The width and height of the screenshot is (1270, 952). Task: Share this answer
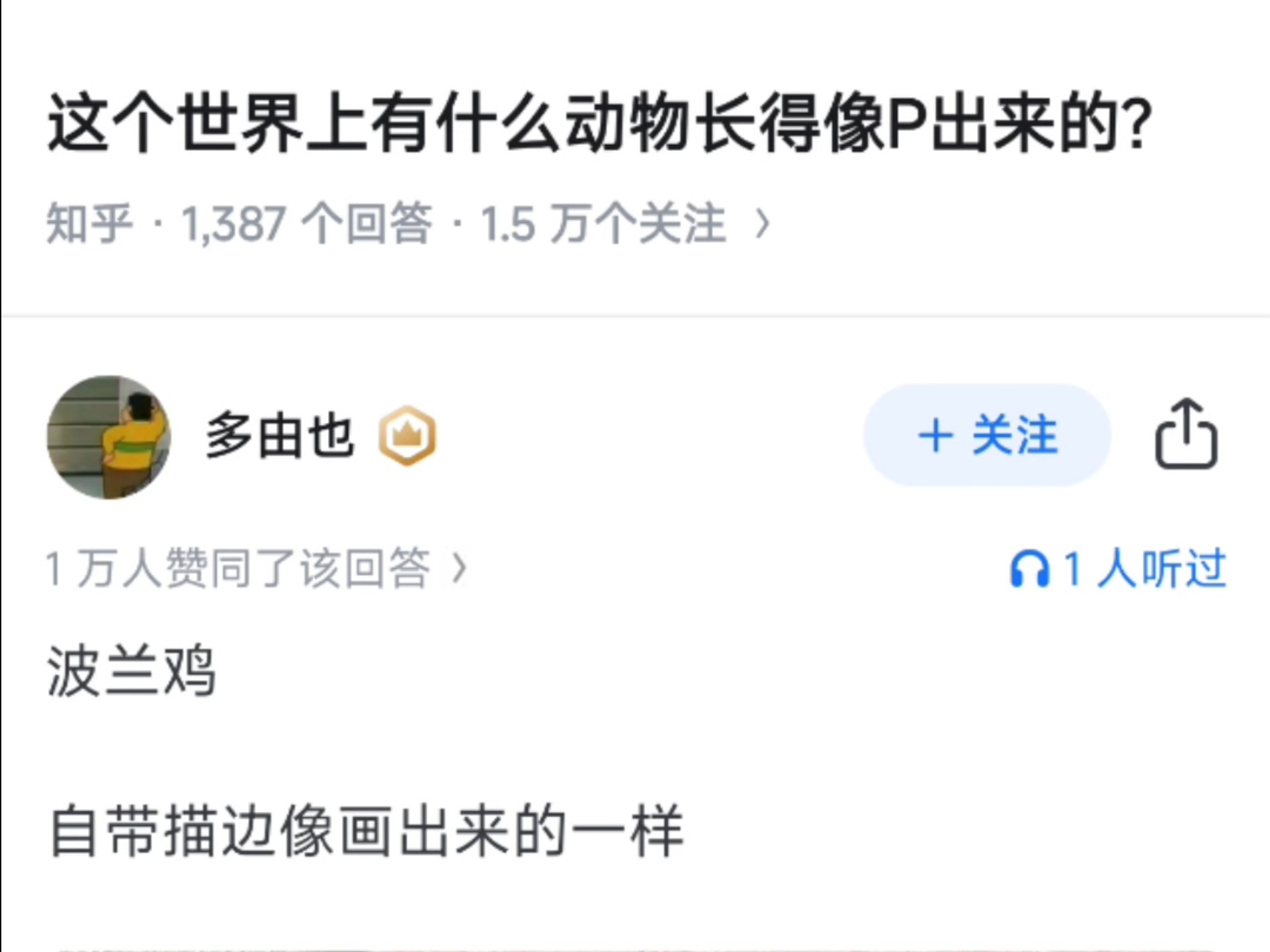pyautogui.click(x=1186, y=434)
